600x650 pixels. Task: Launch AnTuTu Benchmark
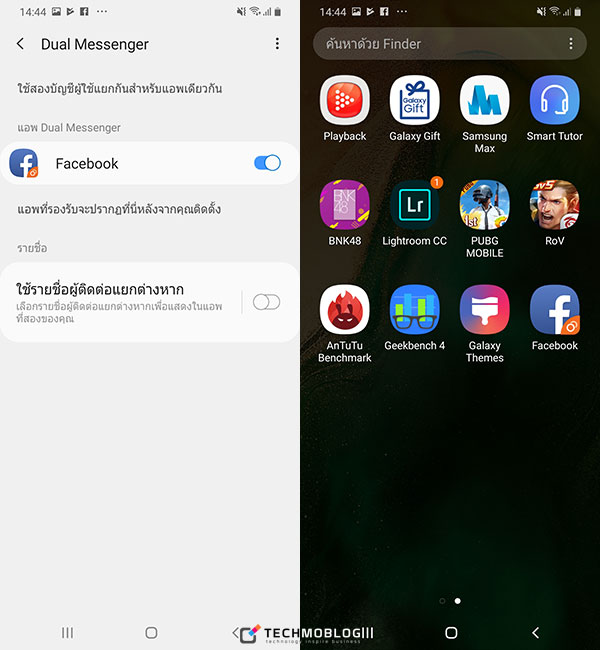(345, 310)
